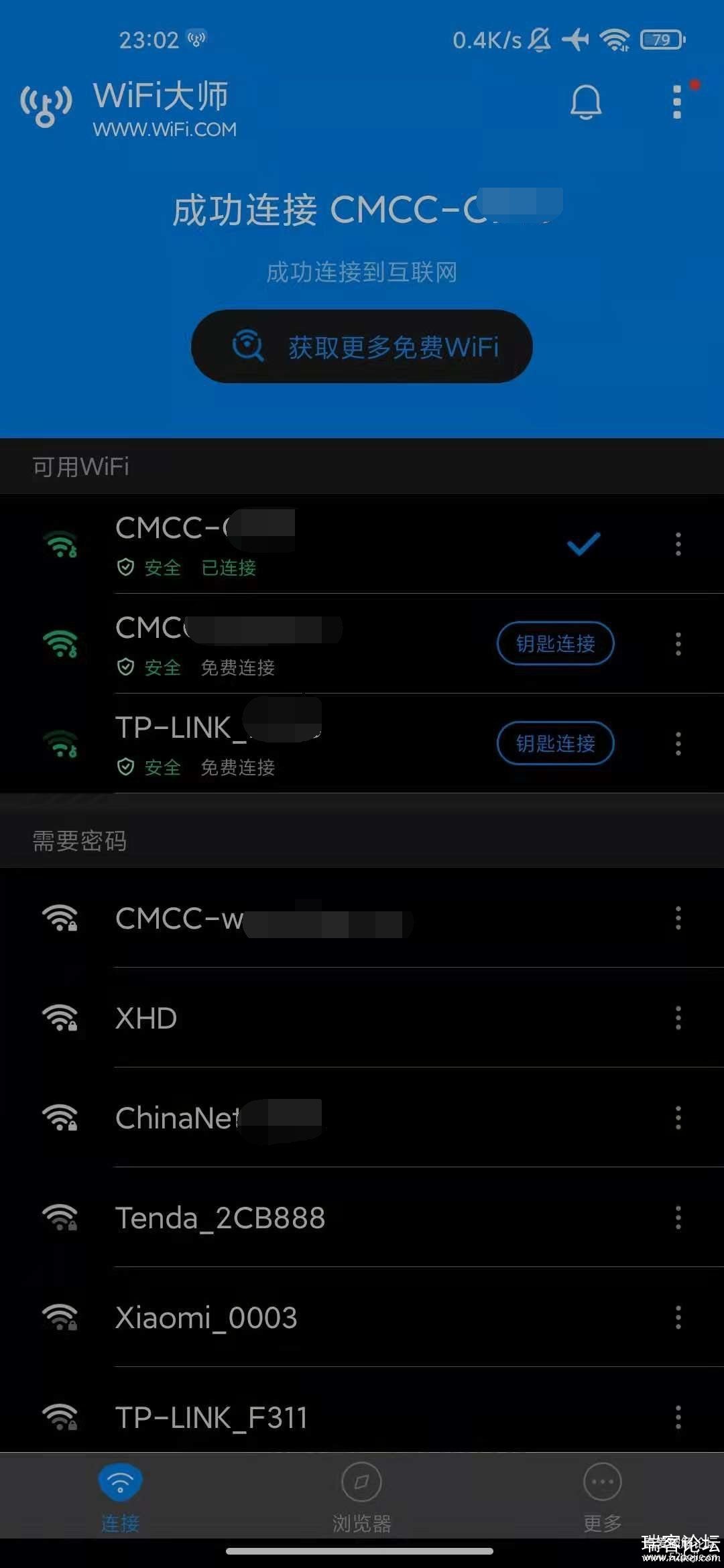Open more options for TP-LINK_F311
Image resolution: width=724 pixels, height=1568 pixels.
tap(678, 1417)
